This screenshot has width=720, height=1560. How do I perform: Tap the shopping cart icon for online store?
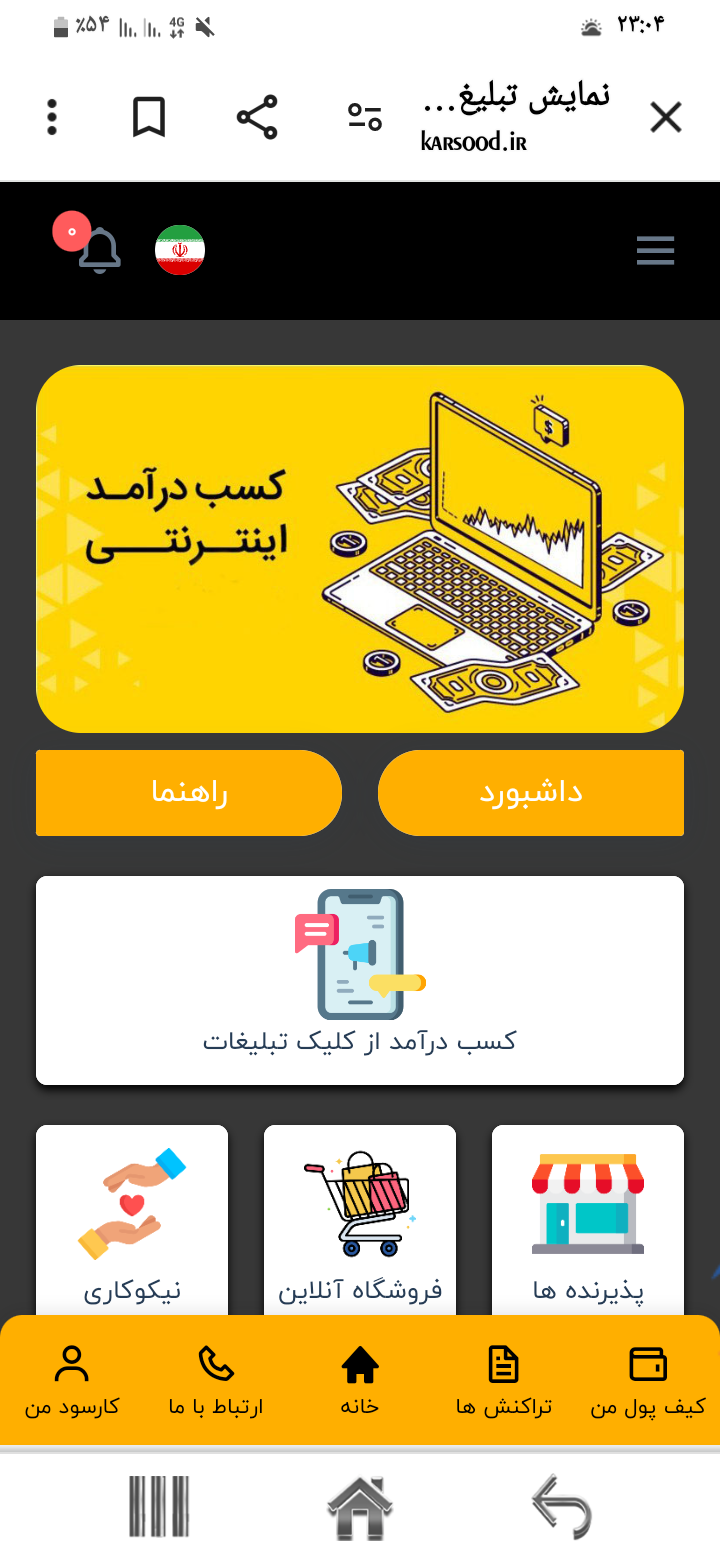(359, 1198)
